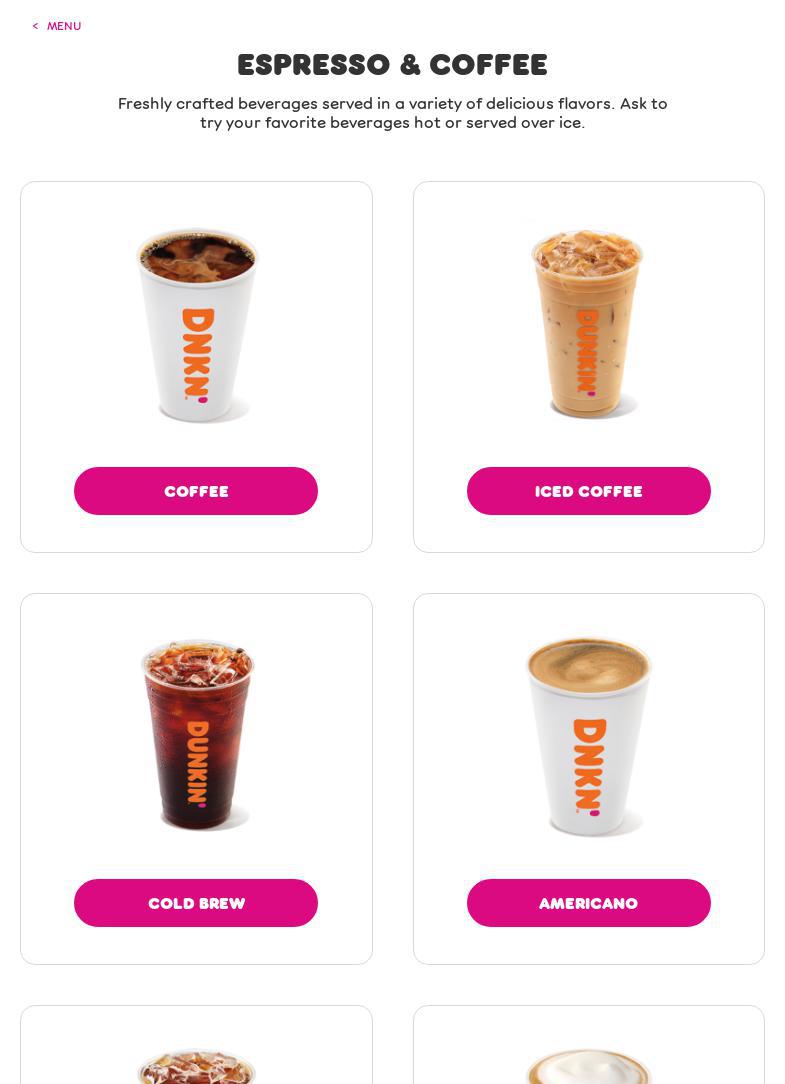
Task: Open the cold brew cup picture
Action: (x=197, y=736)
